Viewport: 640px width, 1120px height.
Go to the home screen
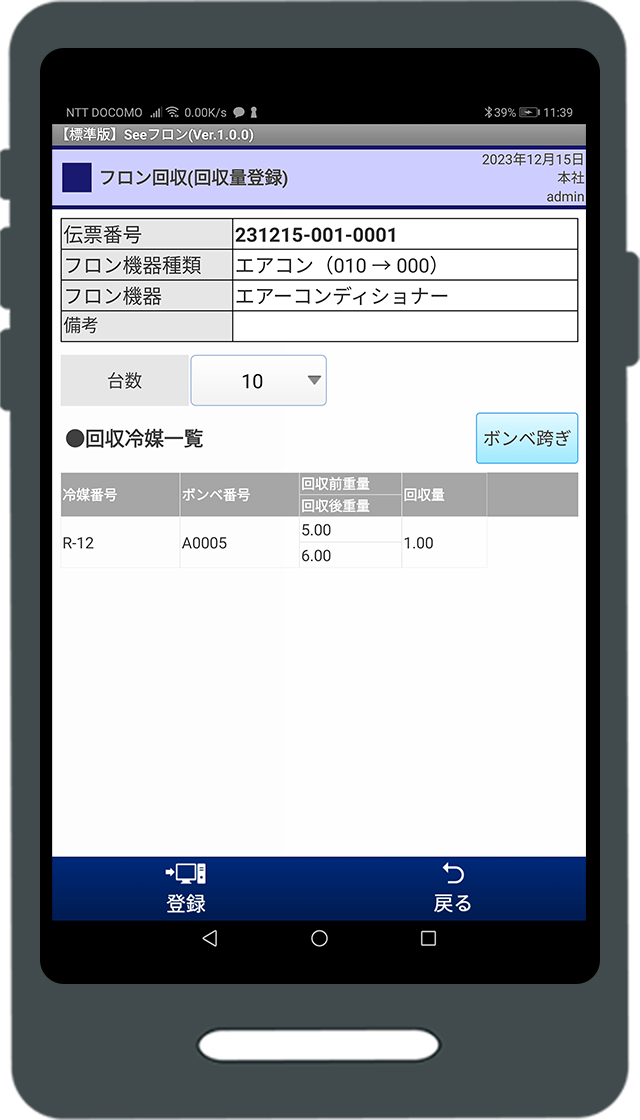[319, 939]
